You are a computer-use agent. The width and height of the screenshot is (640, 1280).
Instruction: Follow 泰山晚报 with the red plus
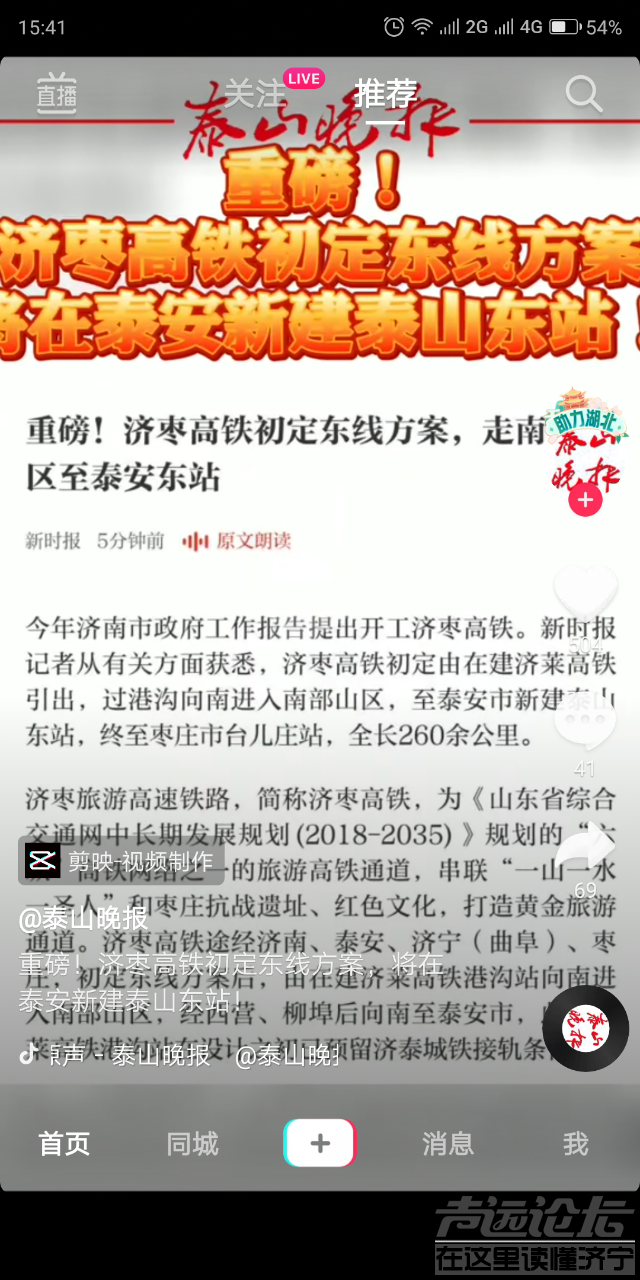[x=585, y=500]
